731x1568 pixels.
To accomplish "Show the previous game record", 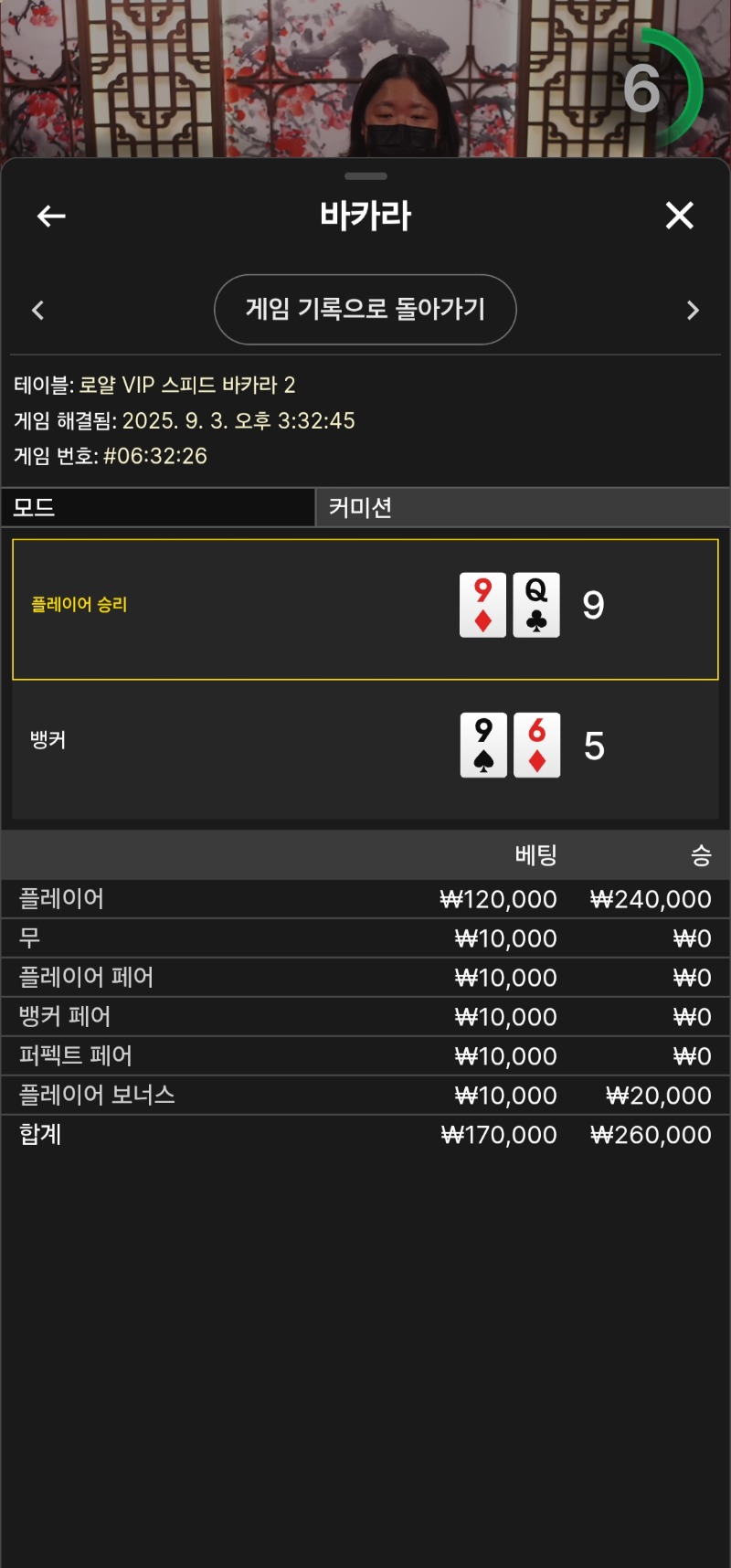I will (38, 311).
